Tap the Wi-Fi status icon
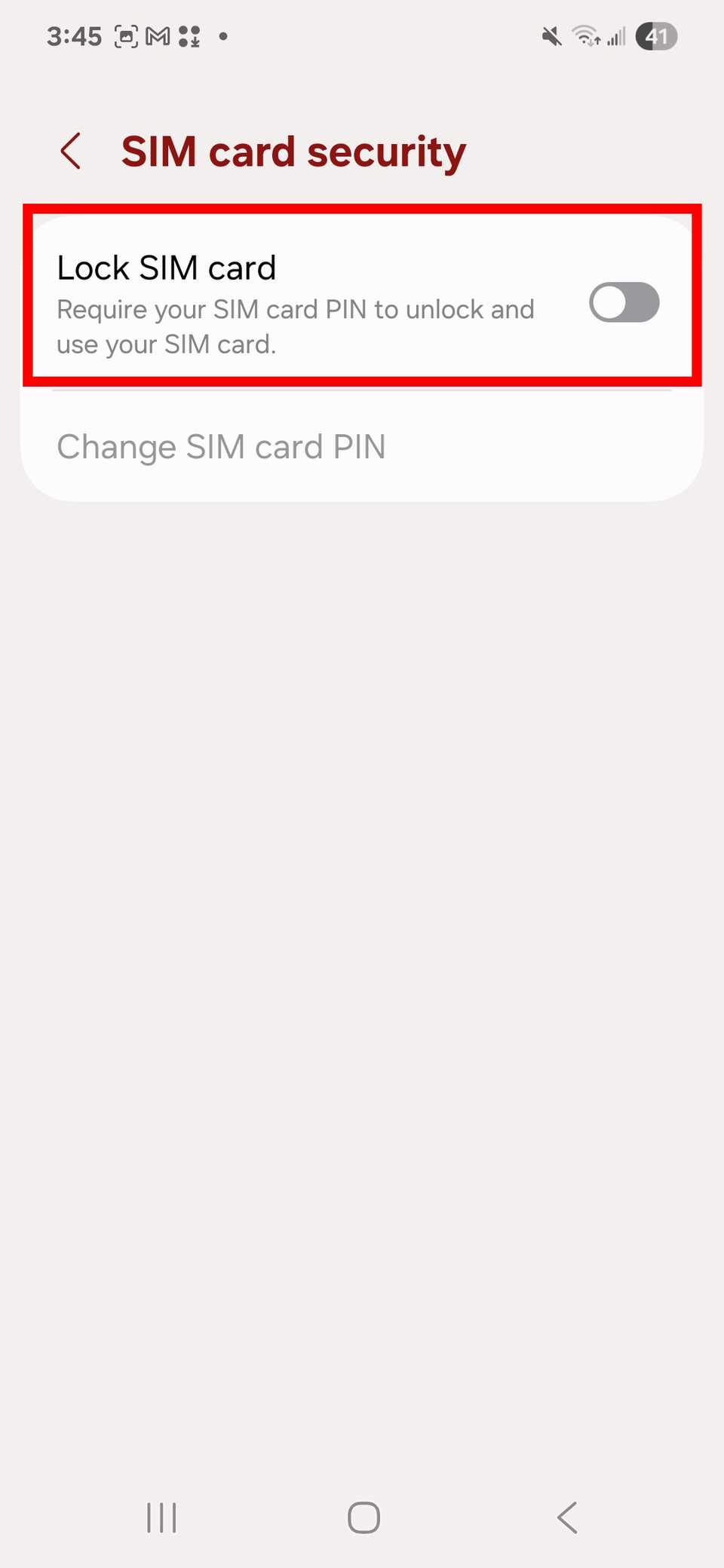The image size is (724, 1568). pos(584,35)
